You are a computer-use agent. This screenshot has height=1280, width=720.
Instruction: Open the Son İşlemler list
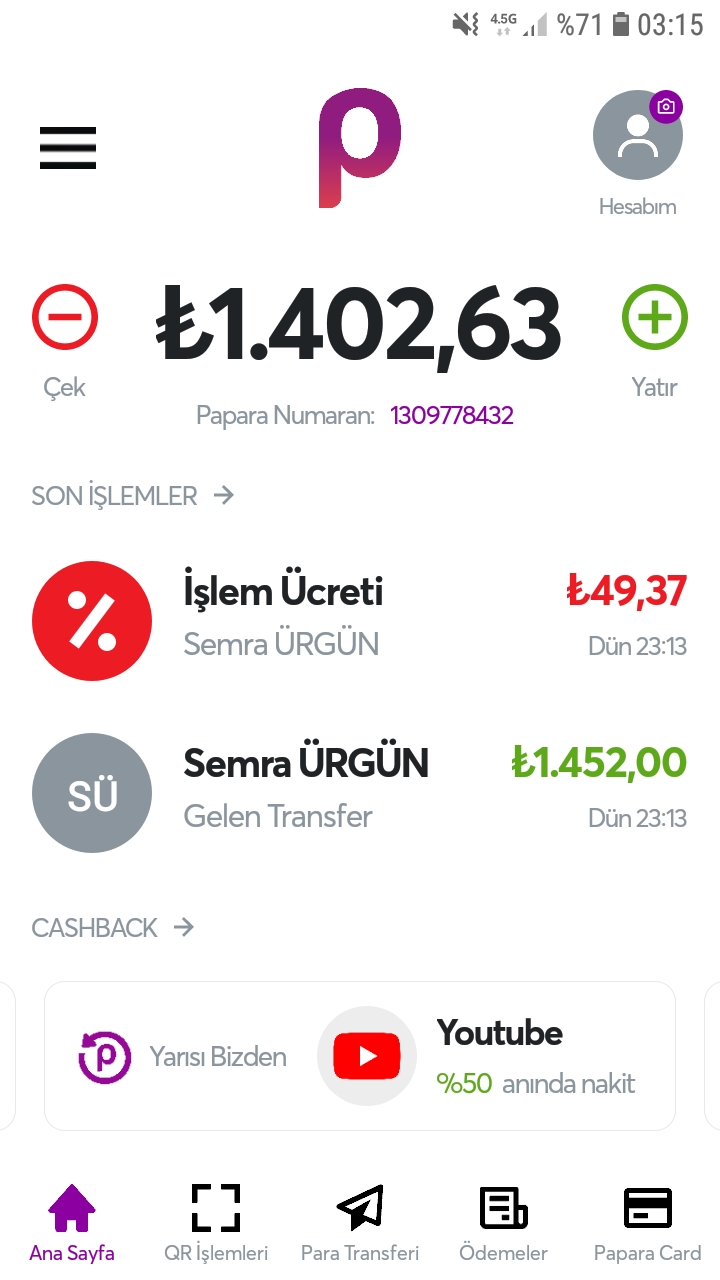pos(133,495)
